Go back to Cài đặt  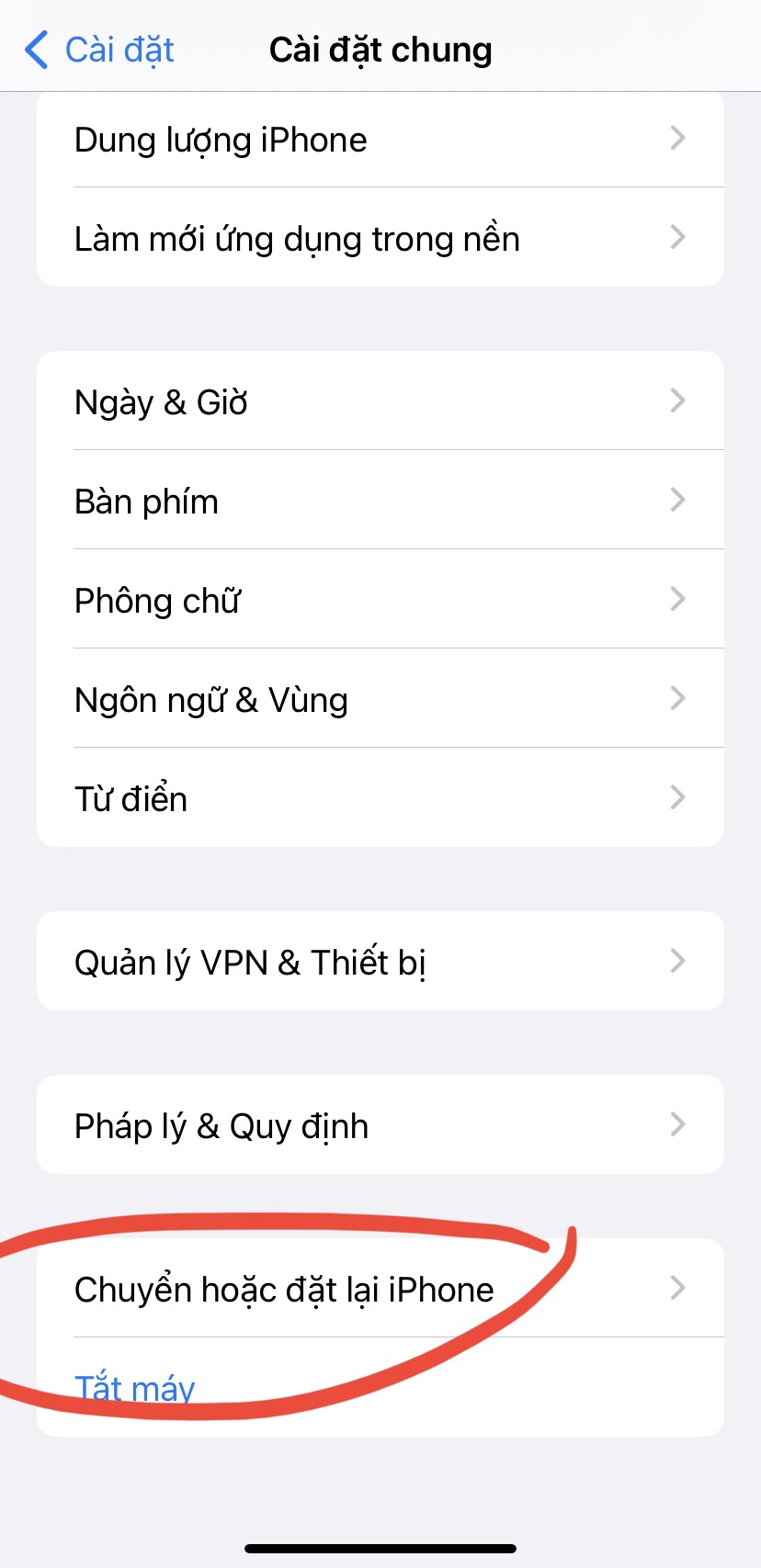(101, 50)
